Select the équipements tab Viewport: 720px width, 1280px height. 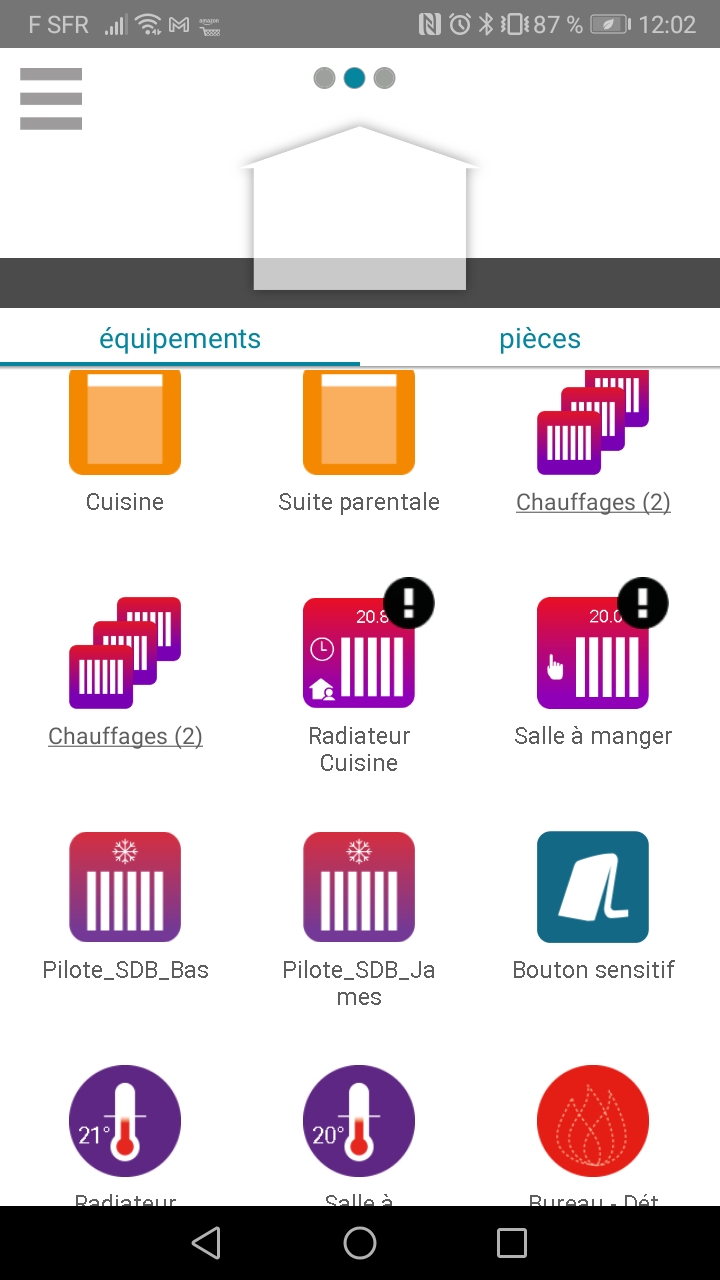(180, 339)
